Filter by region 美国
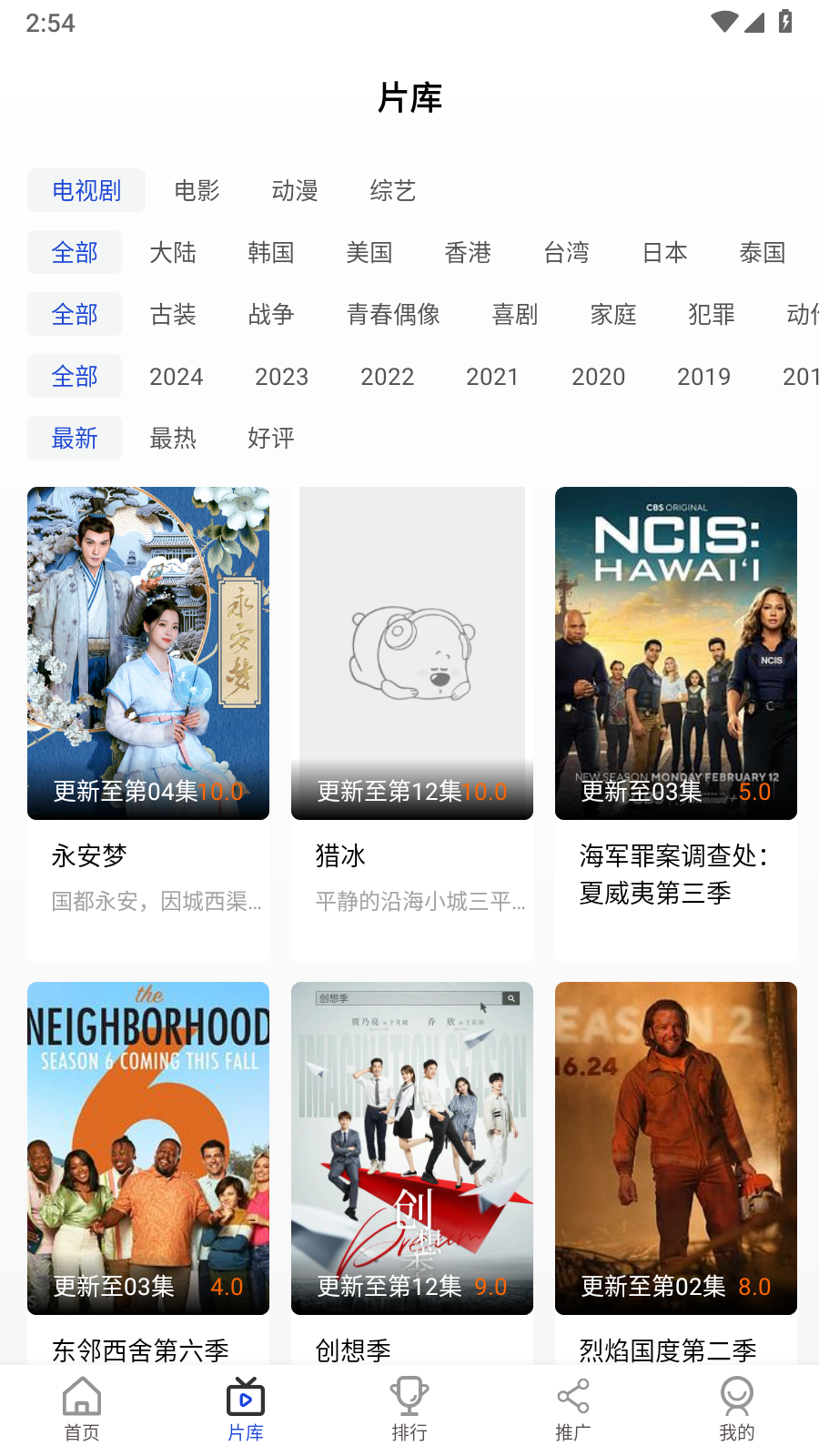Viewport: 819px width, 1456px height. pyautogui.click(x=369, y=252)
